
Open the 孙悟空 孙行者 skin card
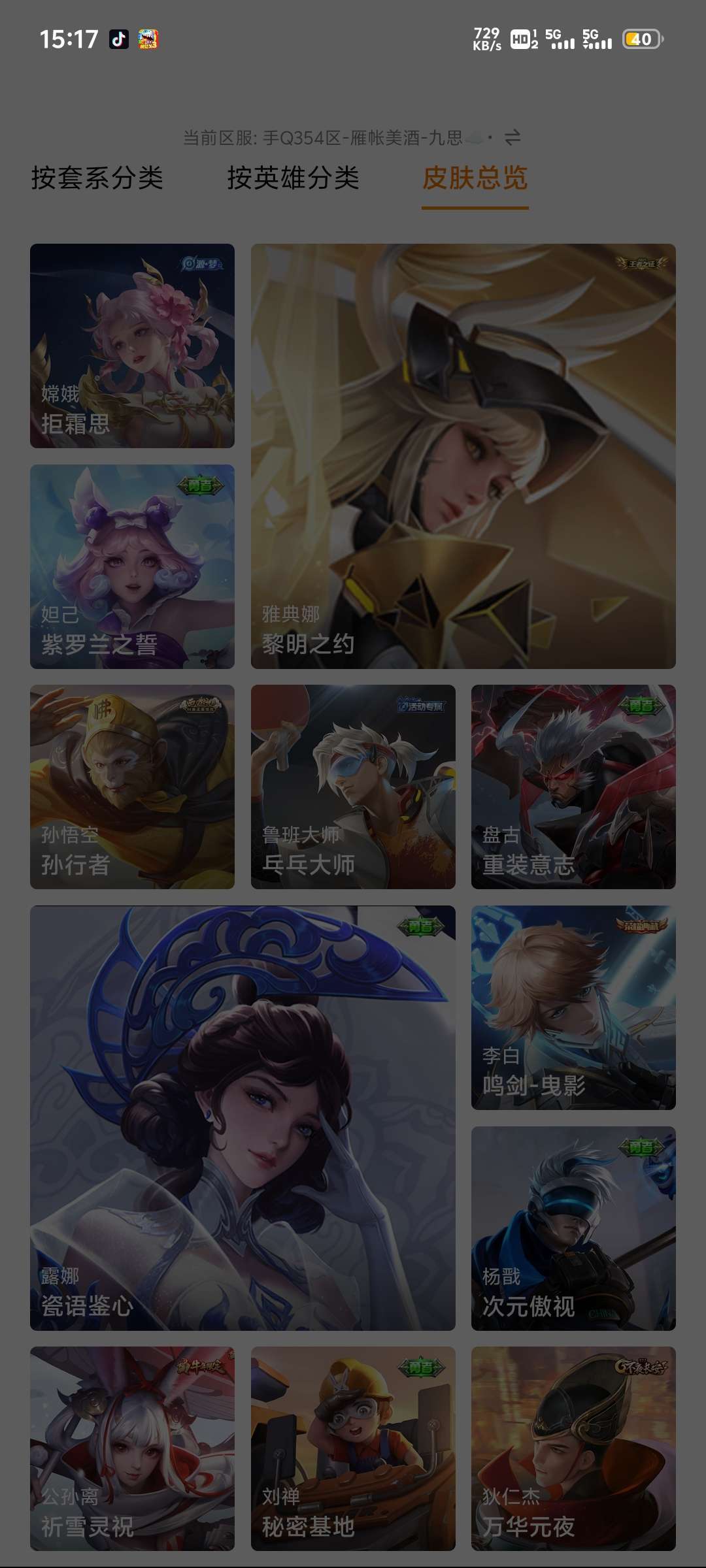(x=132, y=787)
